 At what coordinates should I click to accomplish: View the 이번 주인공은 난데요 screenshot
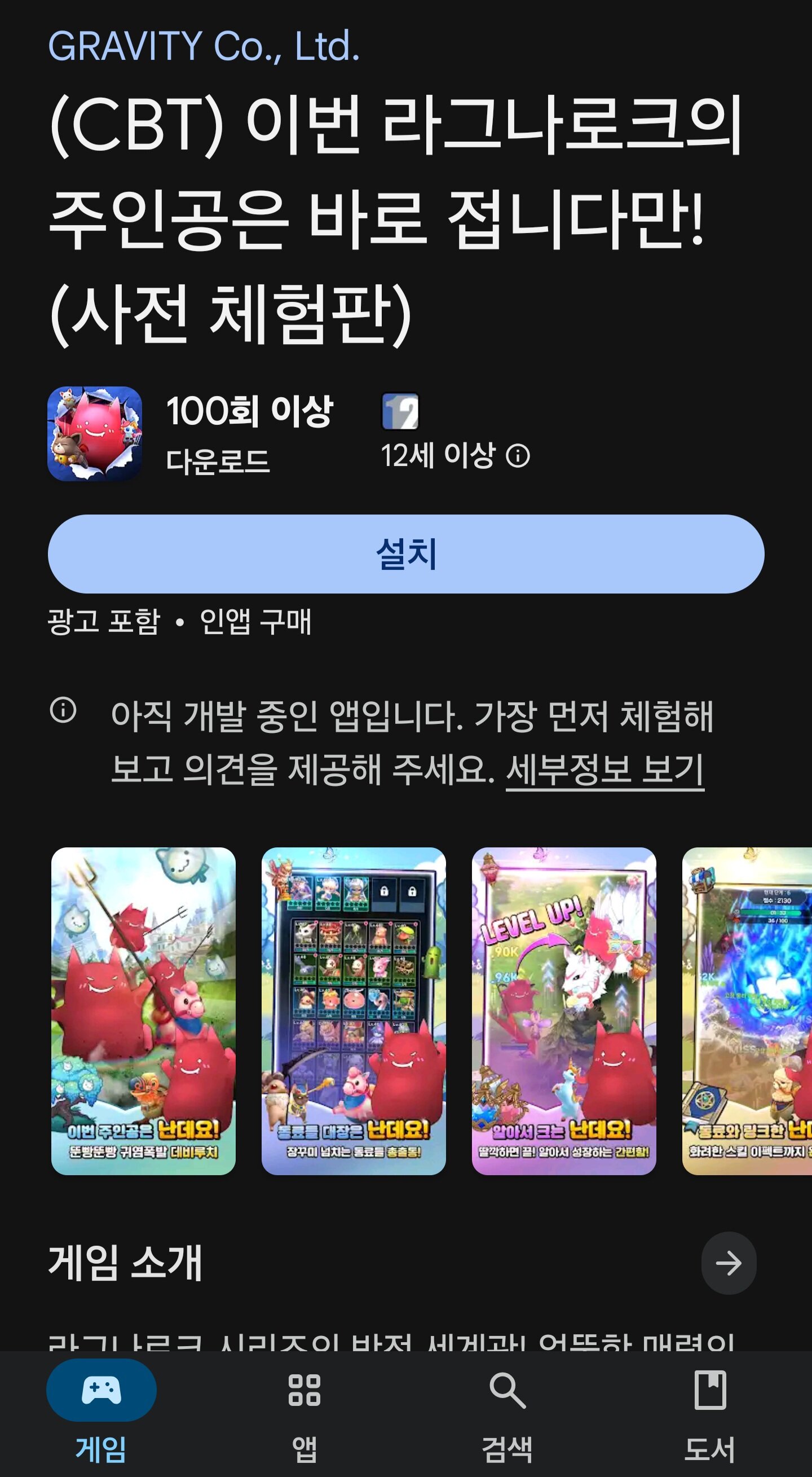click(x=143, y=1012)
